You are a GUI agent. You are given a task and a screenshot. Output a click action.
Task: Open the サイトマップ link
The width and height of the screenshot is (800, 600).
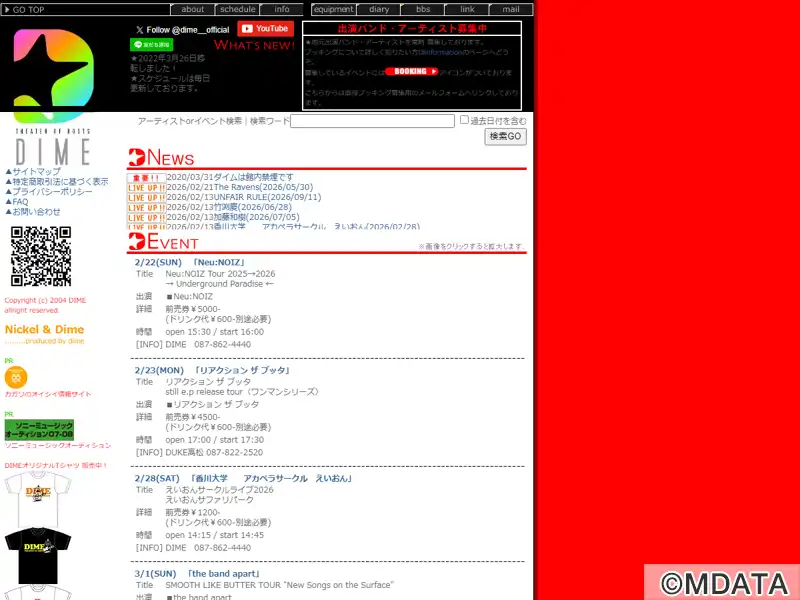pyautogui.click(x=36, y=172)
